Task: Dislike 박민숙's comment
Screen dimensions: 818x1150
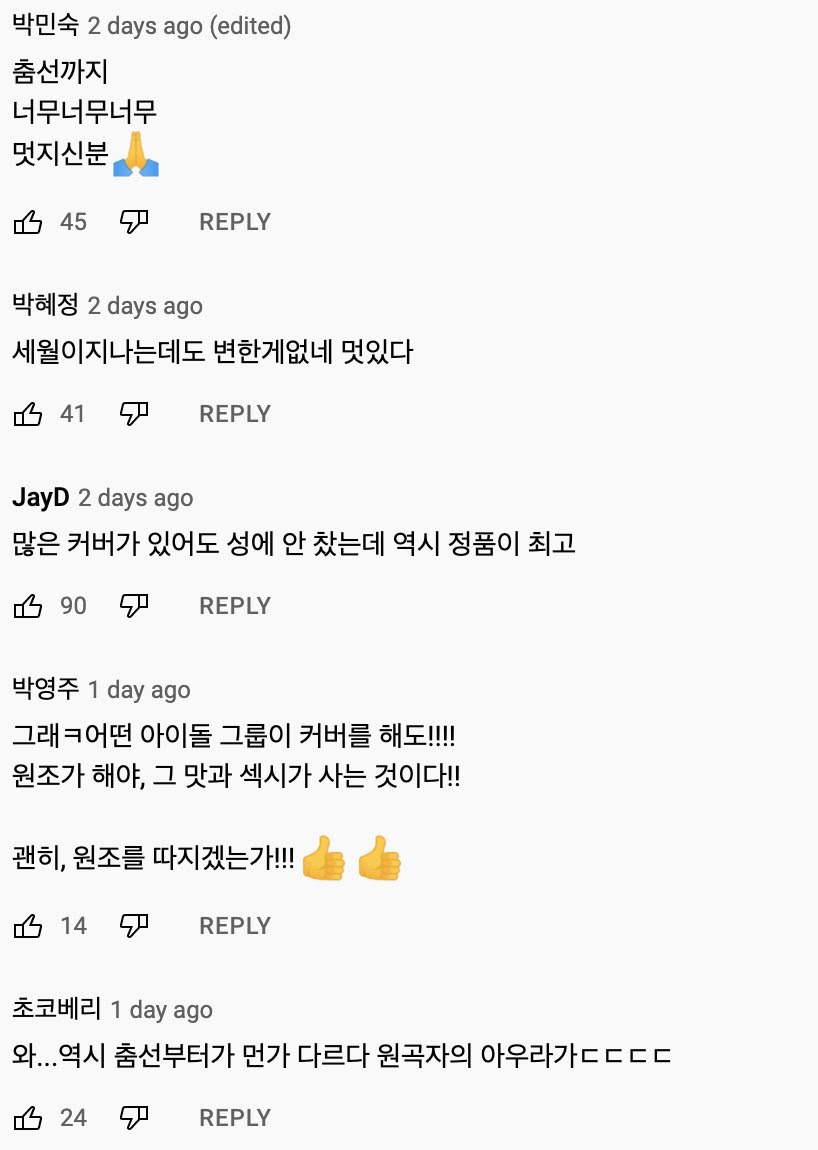Action: pos(134,221)
